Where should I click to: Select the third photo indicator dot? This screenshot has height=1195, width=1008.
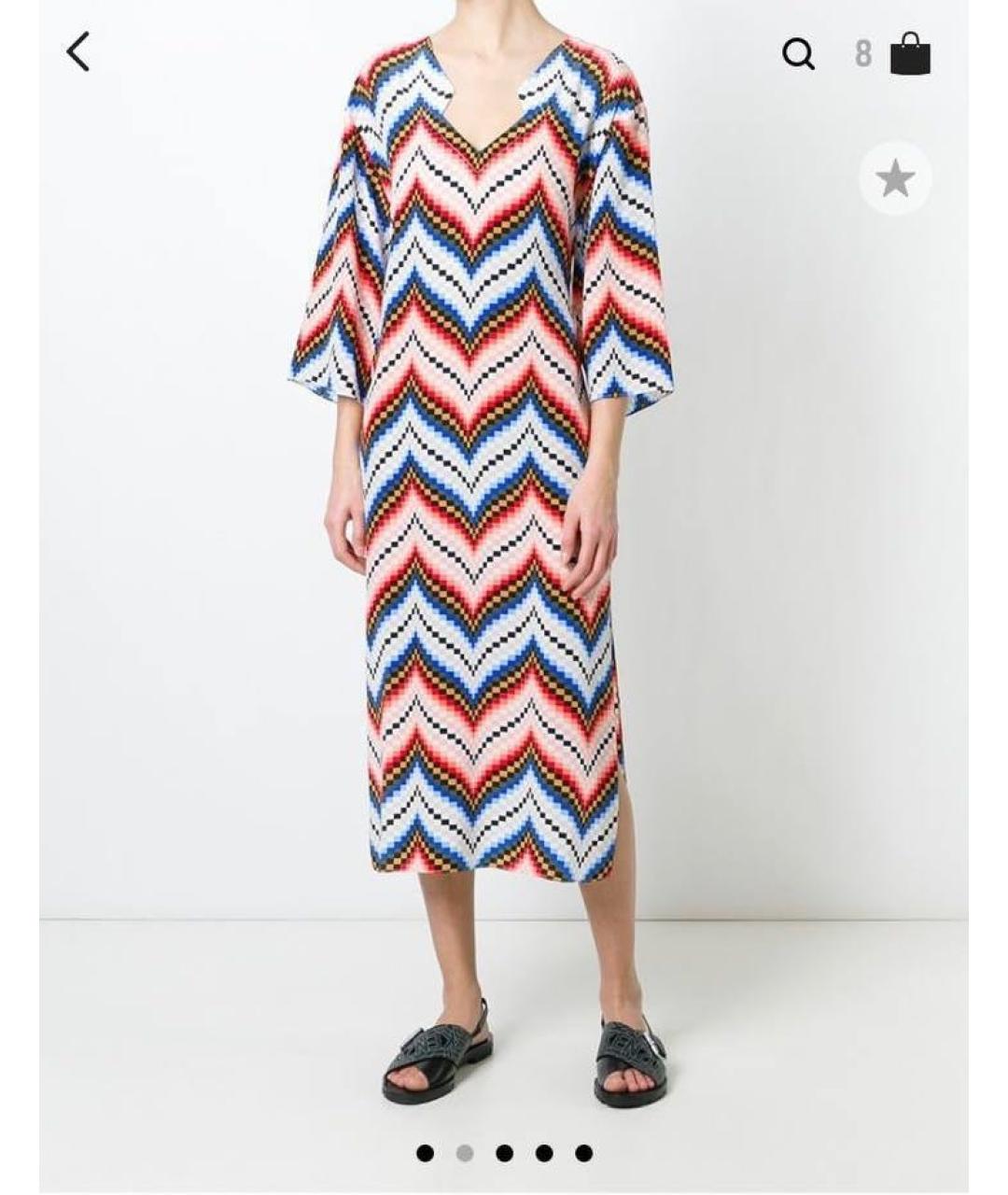pyautogui.click(x=504, y=1153)
